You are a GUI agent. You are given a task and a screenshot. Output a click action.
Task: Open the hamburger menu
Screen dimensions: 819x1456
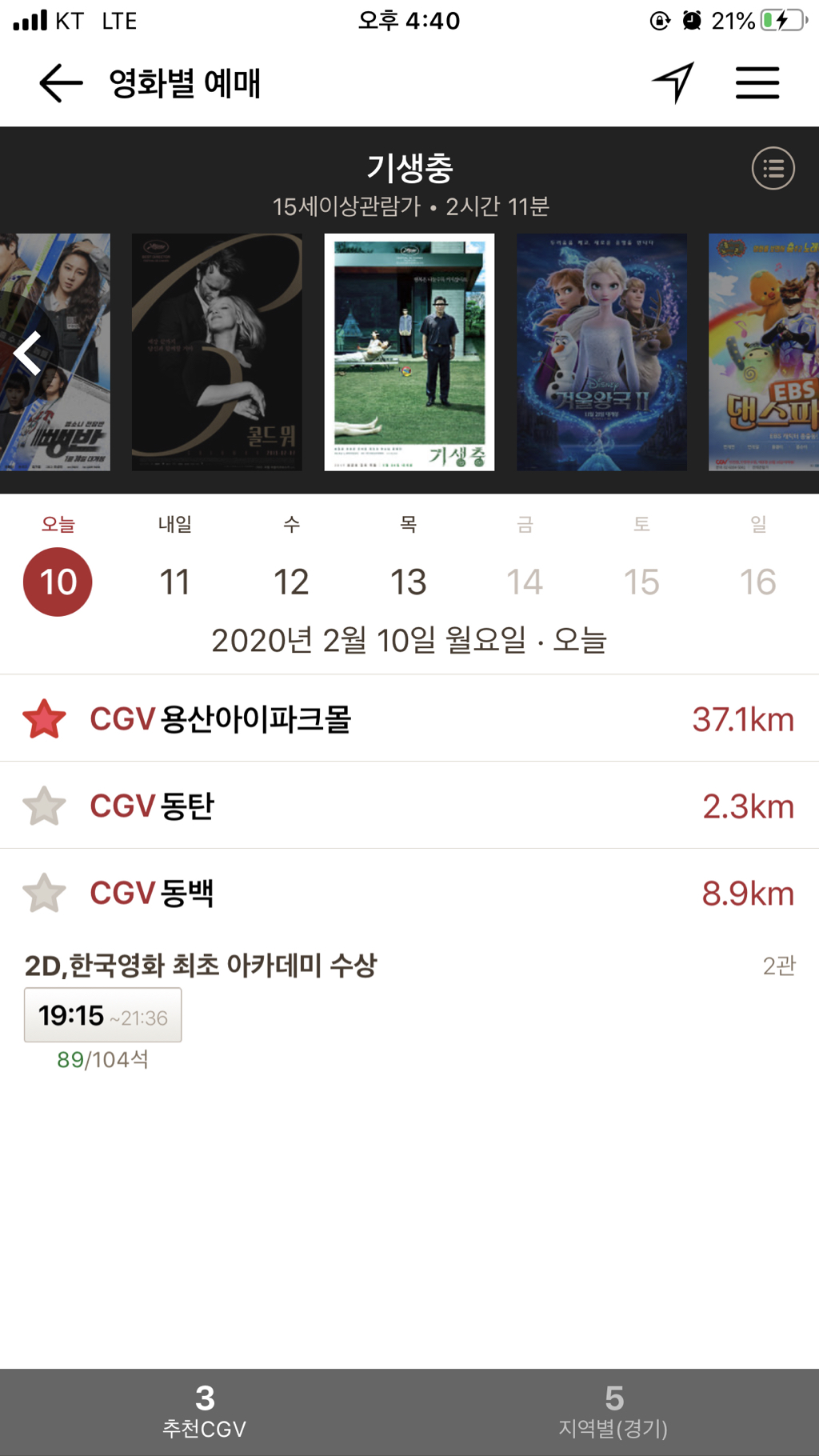(757, 83)
